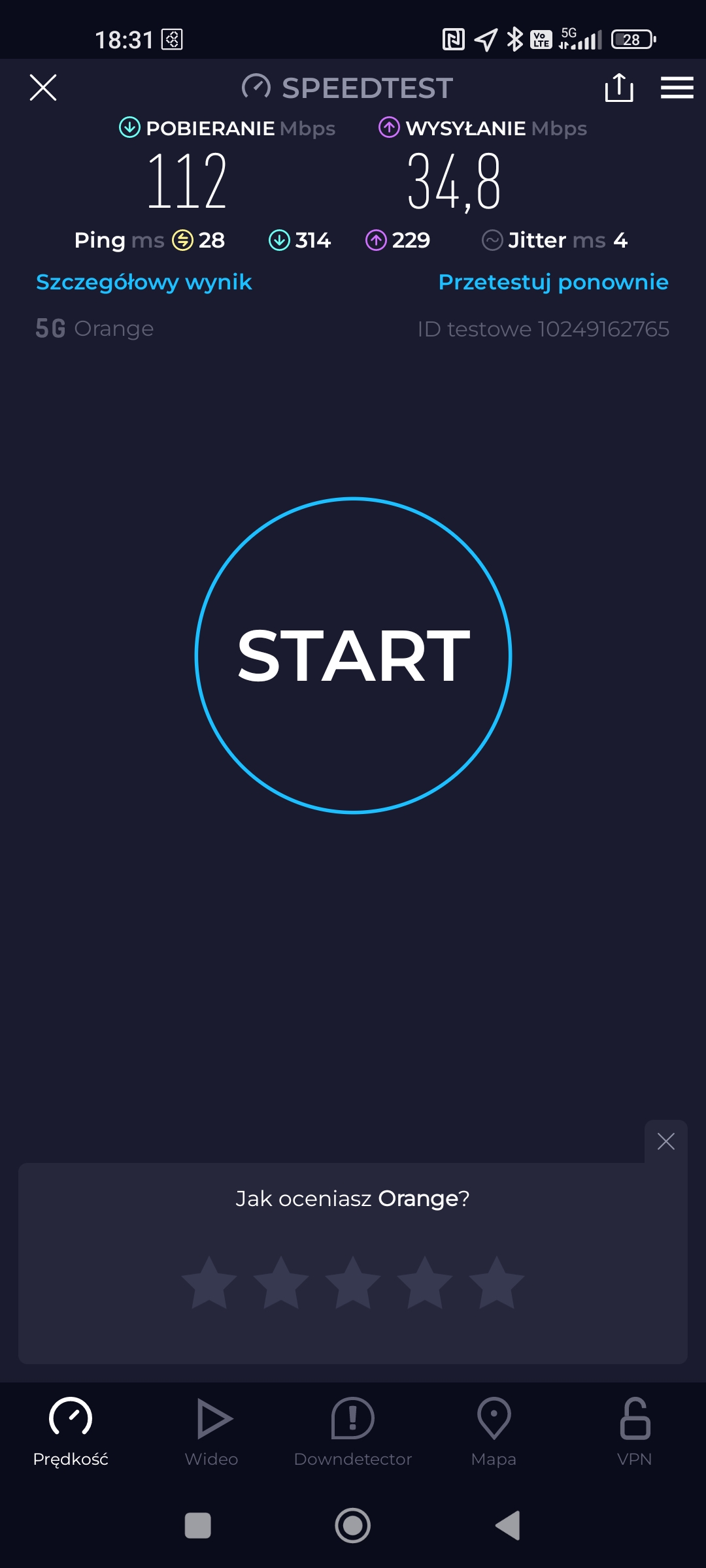Tap Przetestuj ponownie to retest
This screenshot has height=1568, width=706.
(553, 282)
